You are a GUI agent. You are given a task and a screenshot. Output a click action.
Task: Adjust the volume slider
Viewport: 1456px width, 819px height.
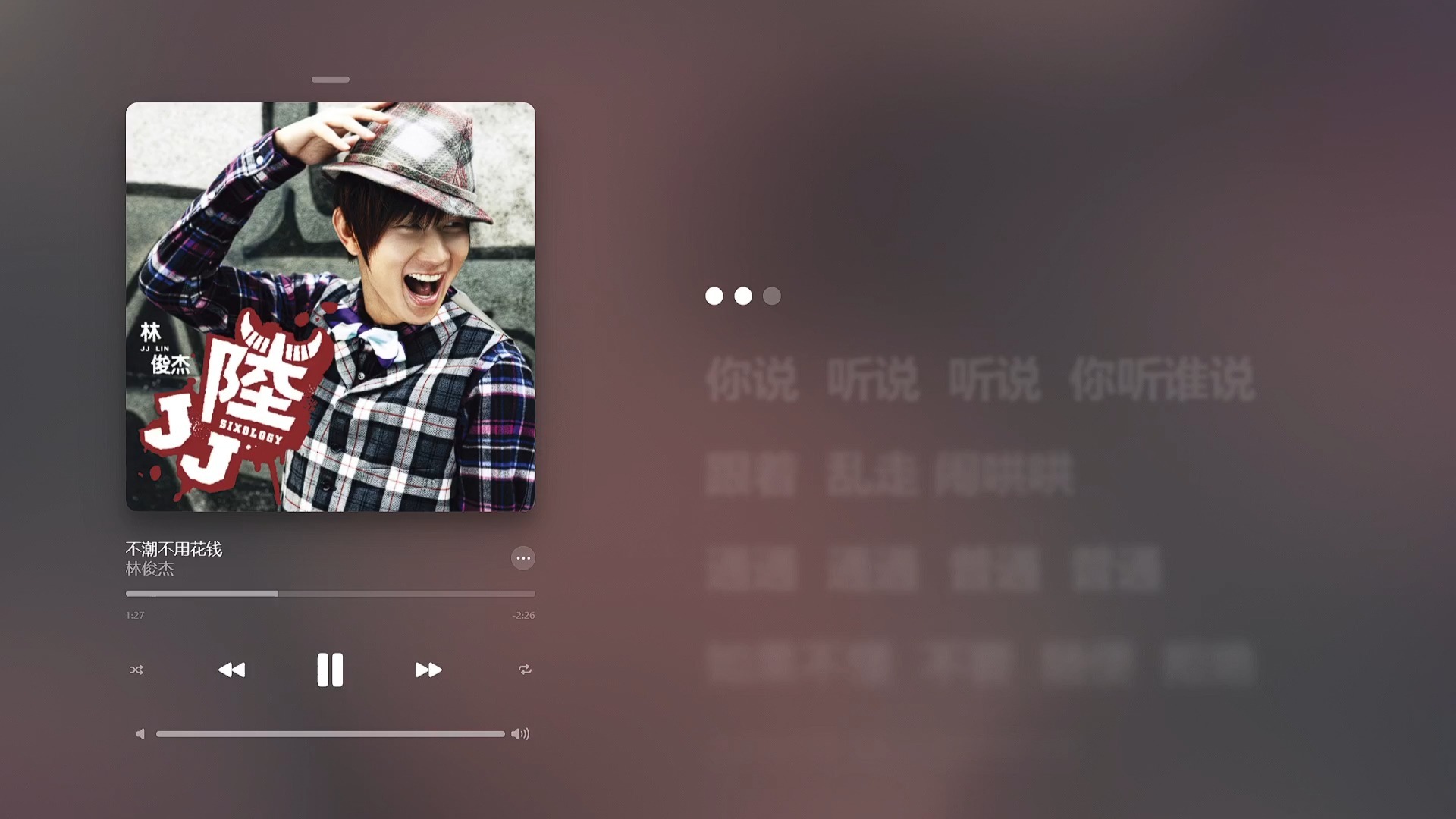pos(330,734)
